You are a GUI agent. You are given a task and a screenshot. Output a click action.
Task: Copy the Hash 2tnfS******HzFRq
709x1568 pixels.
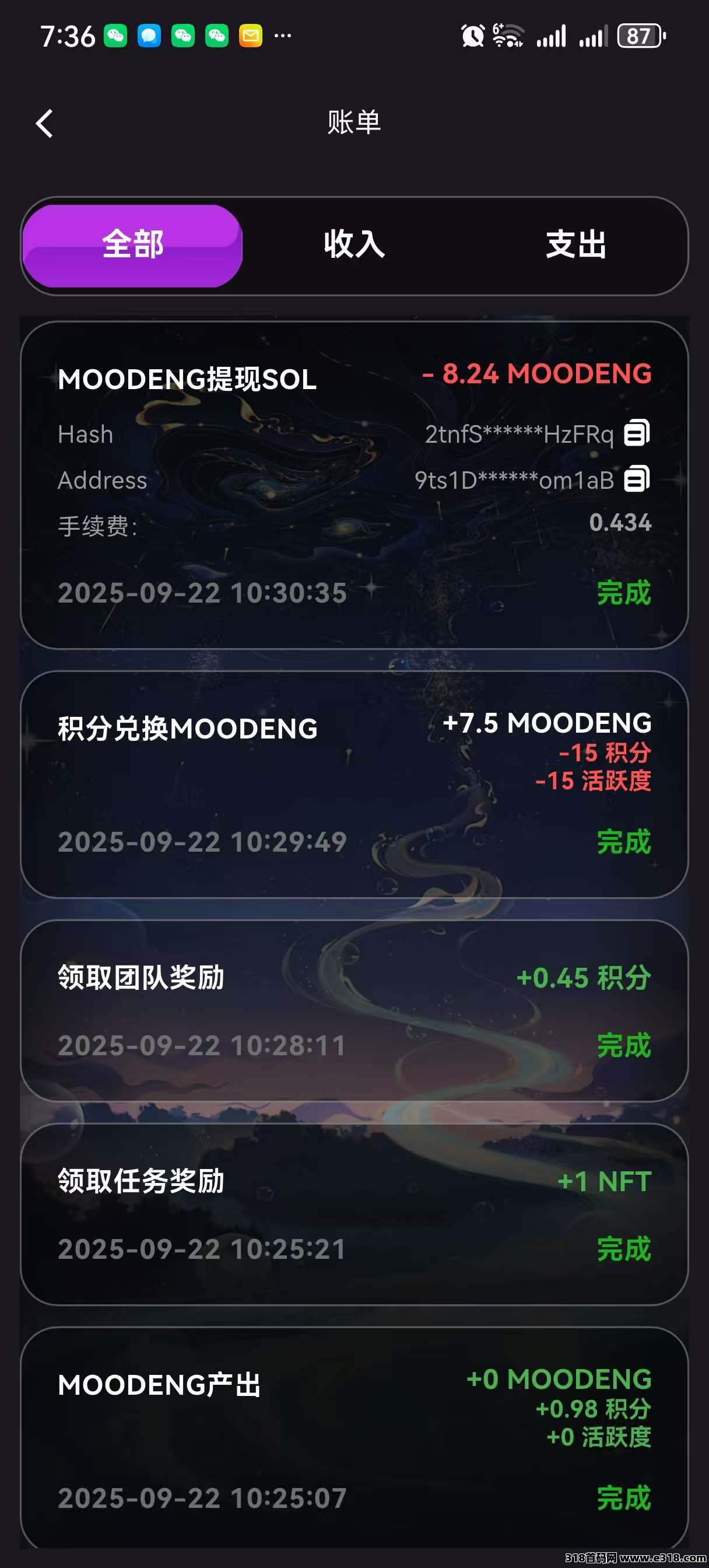tap(637, 433)
